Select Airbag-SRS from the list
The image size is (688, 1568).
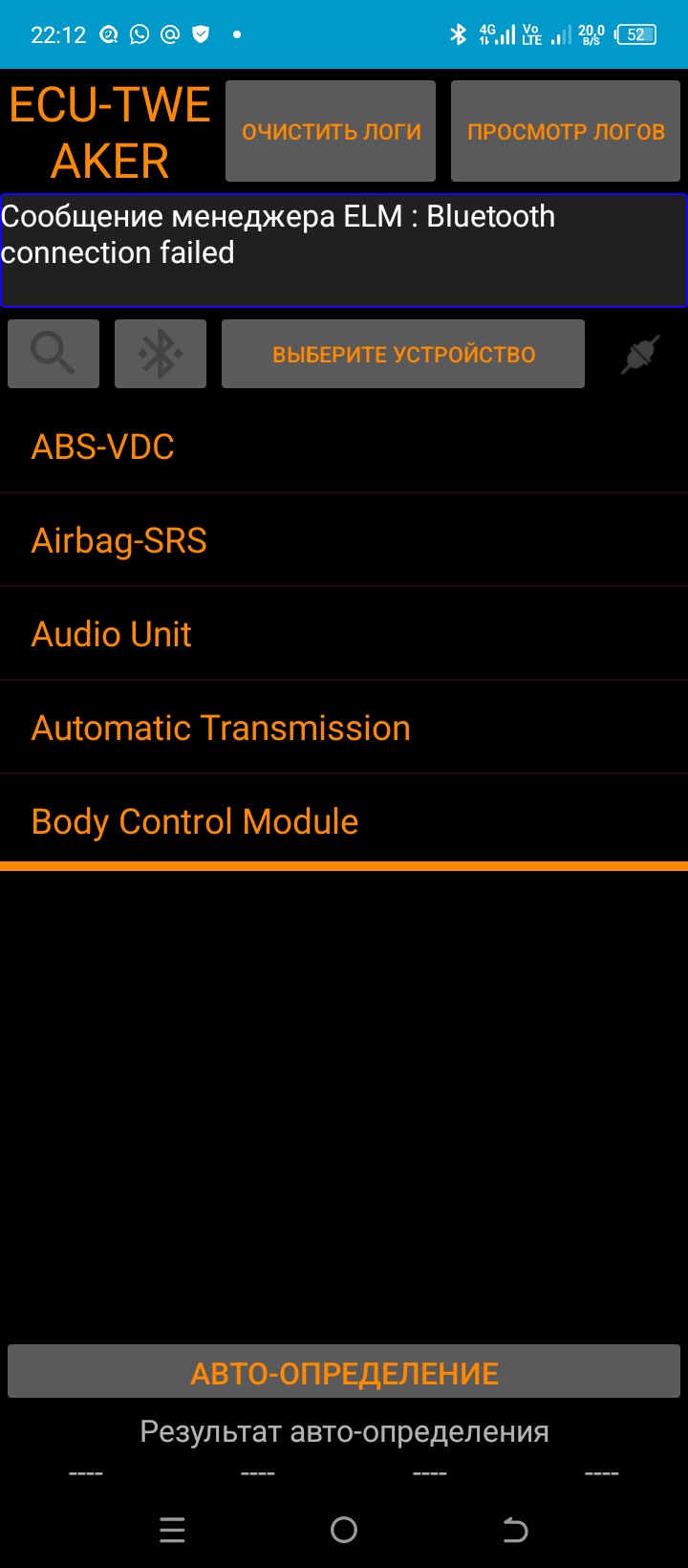pos(344,540)
